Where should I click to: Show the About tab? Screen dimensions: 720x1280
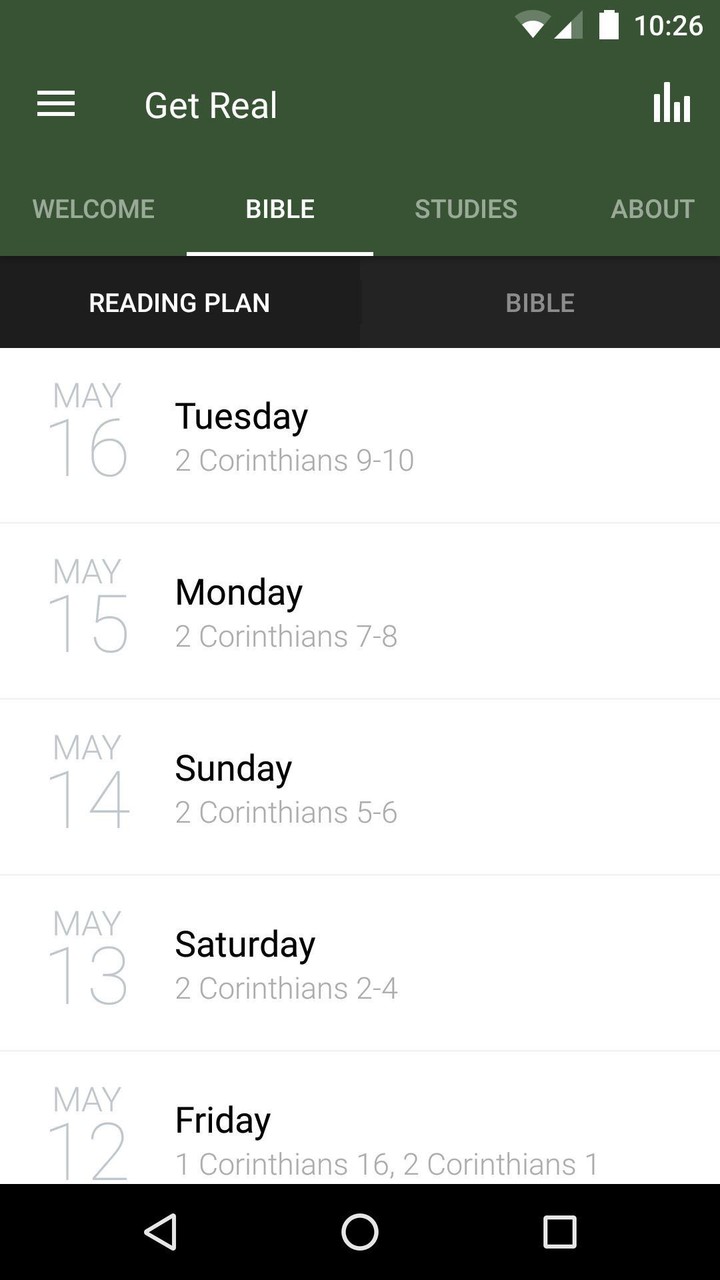652,209
